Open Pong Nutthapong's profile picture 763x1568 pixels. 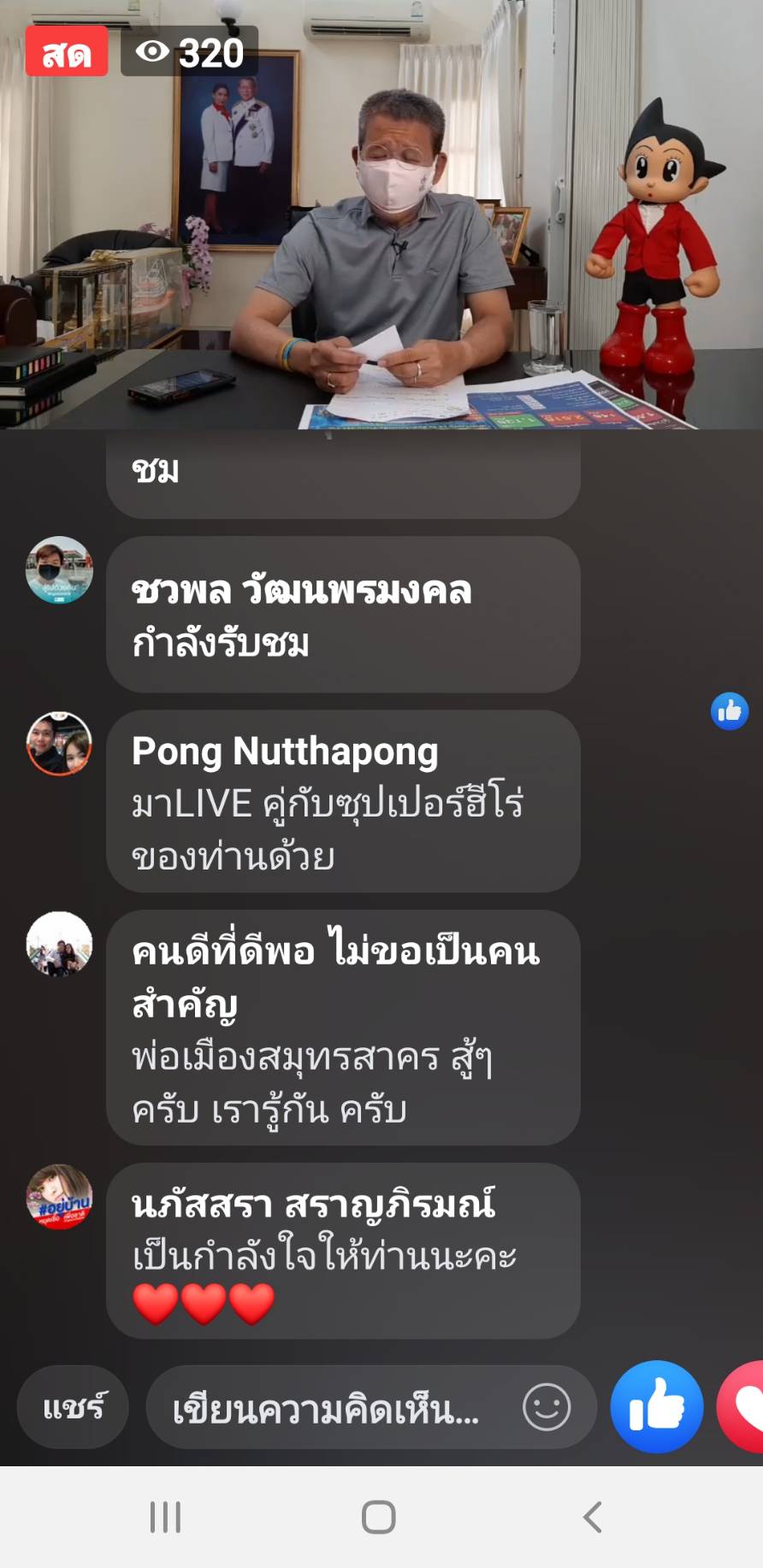(59, 744)
